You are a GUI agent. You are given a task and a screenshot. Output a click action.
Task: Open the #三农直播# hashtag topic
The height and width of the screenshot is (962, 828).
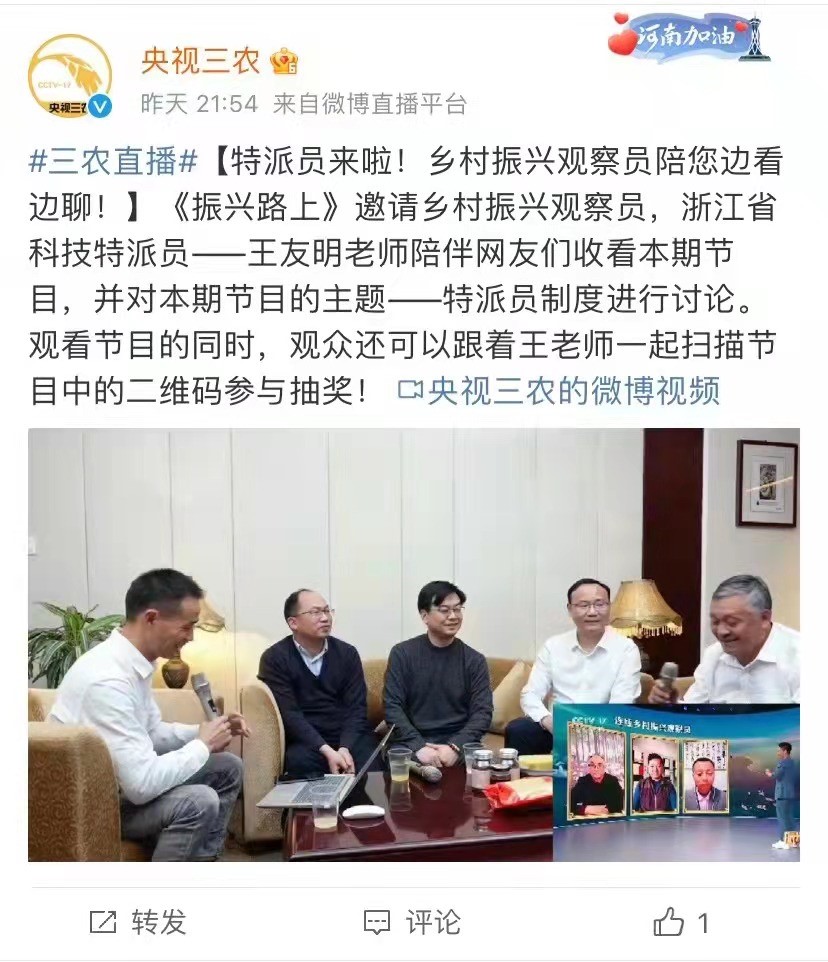pos(115,160)
